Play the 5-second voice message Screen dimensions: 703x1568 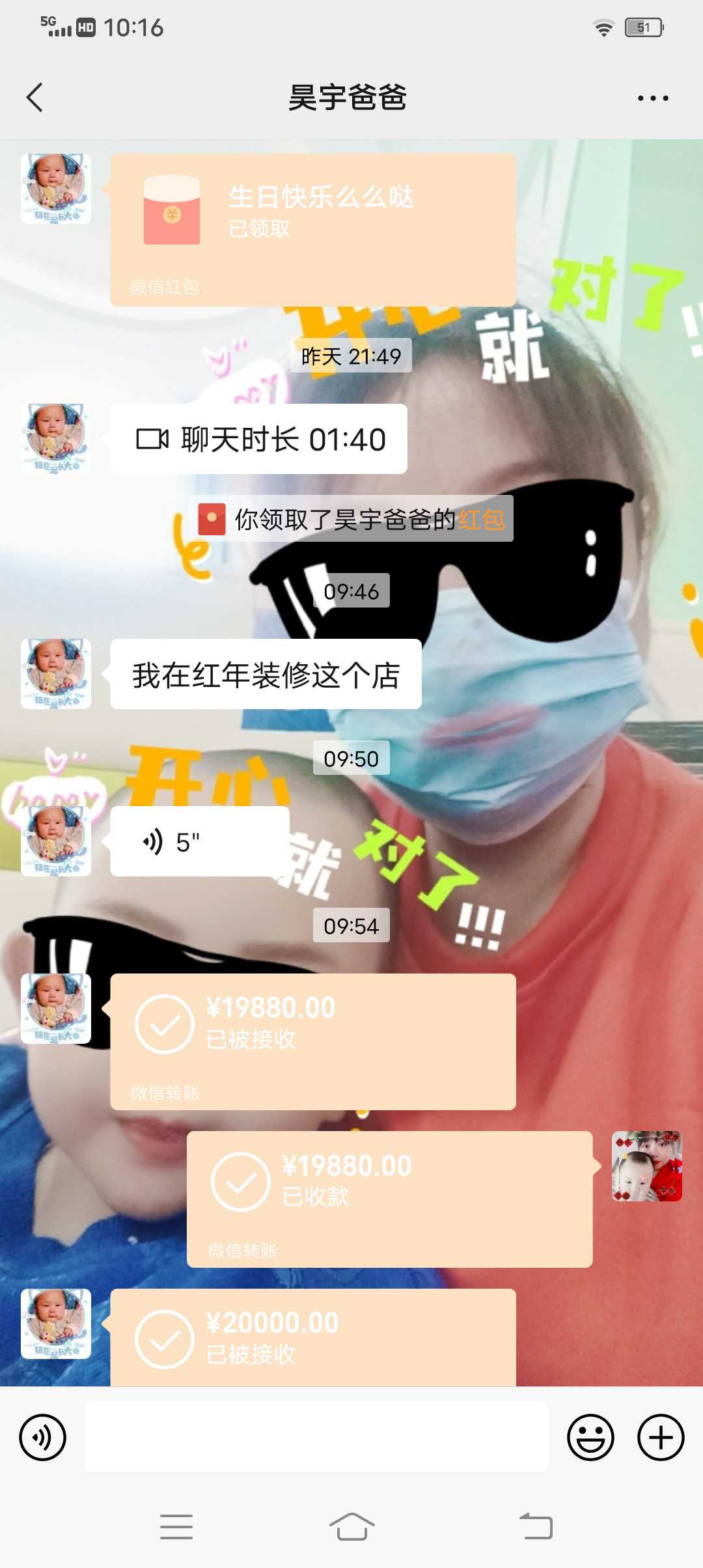coord(200,841)
